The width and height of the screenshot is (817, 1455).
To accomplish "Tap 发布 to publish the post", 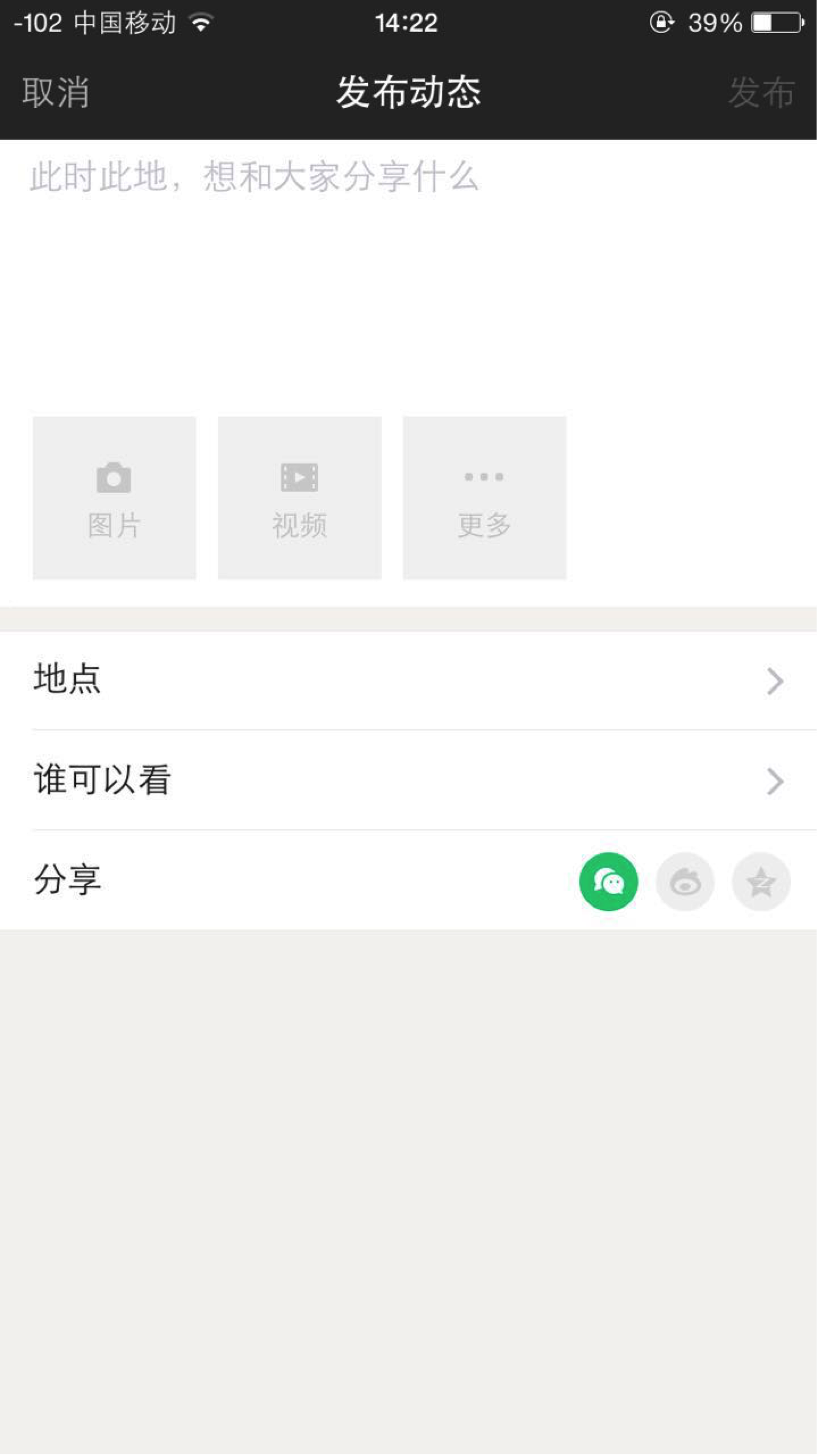I will (x=761, y=92).
